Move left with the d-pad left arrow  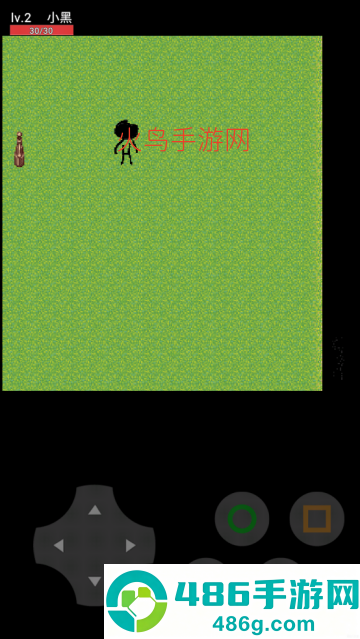[59, 545]
